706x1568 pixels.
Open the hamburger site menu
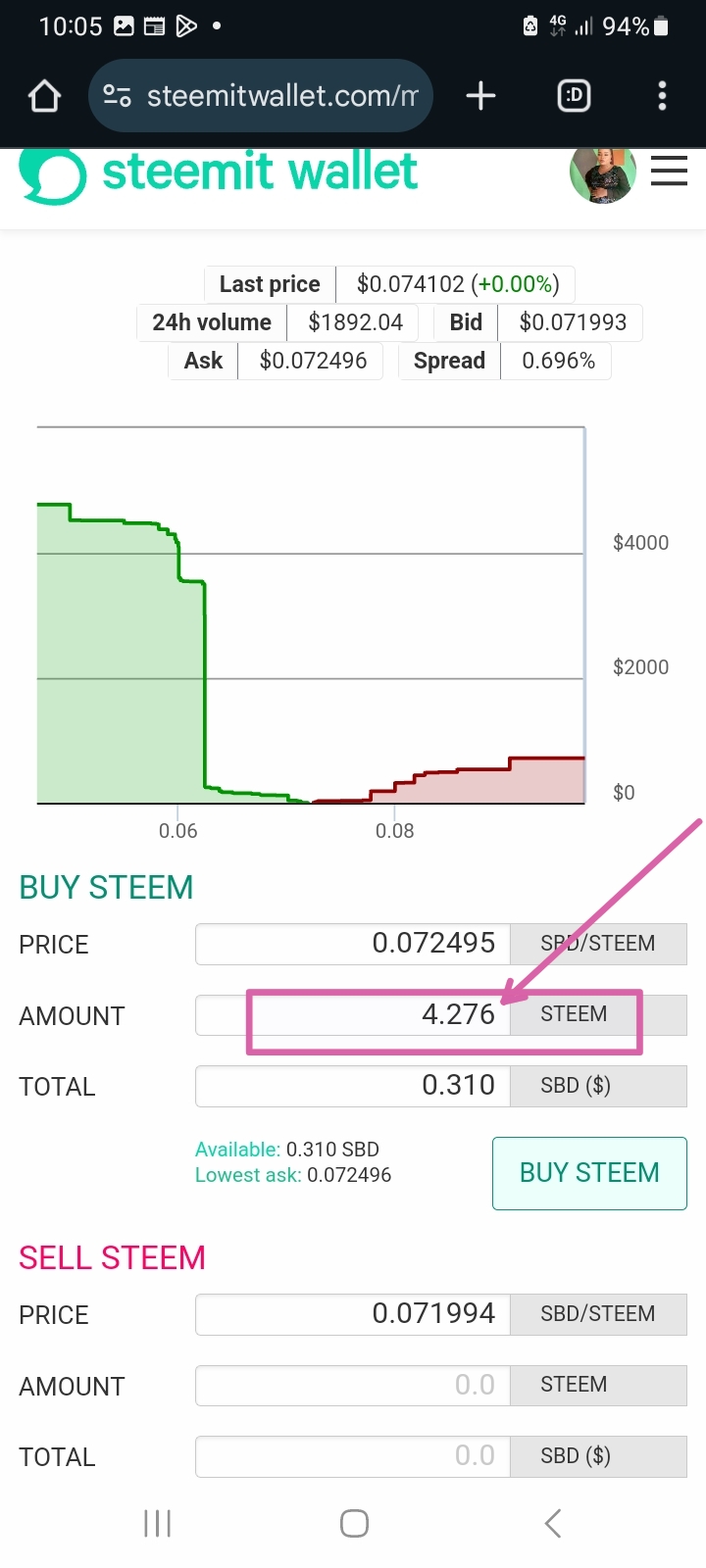[669, 171]
